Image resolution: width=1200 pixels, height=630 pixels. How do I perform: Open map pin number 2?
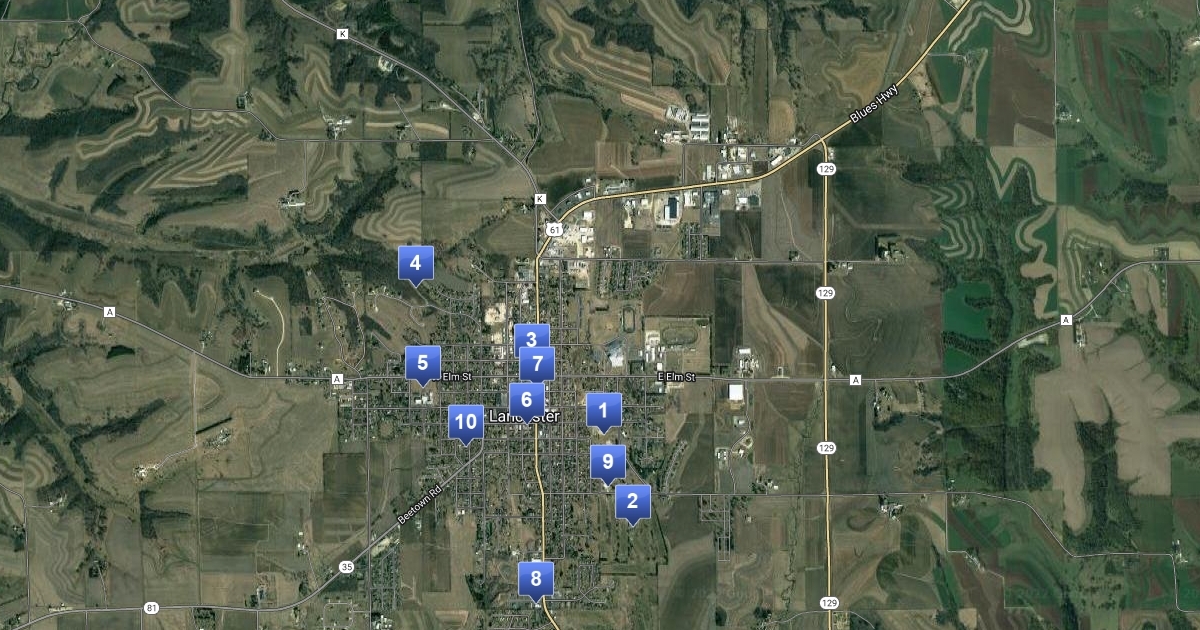tap(632, 502)
